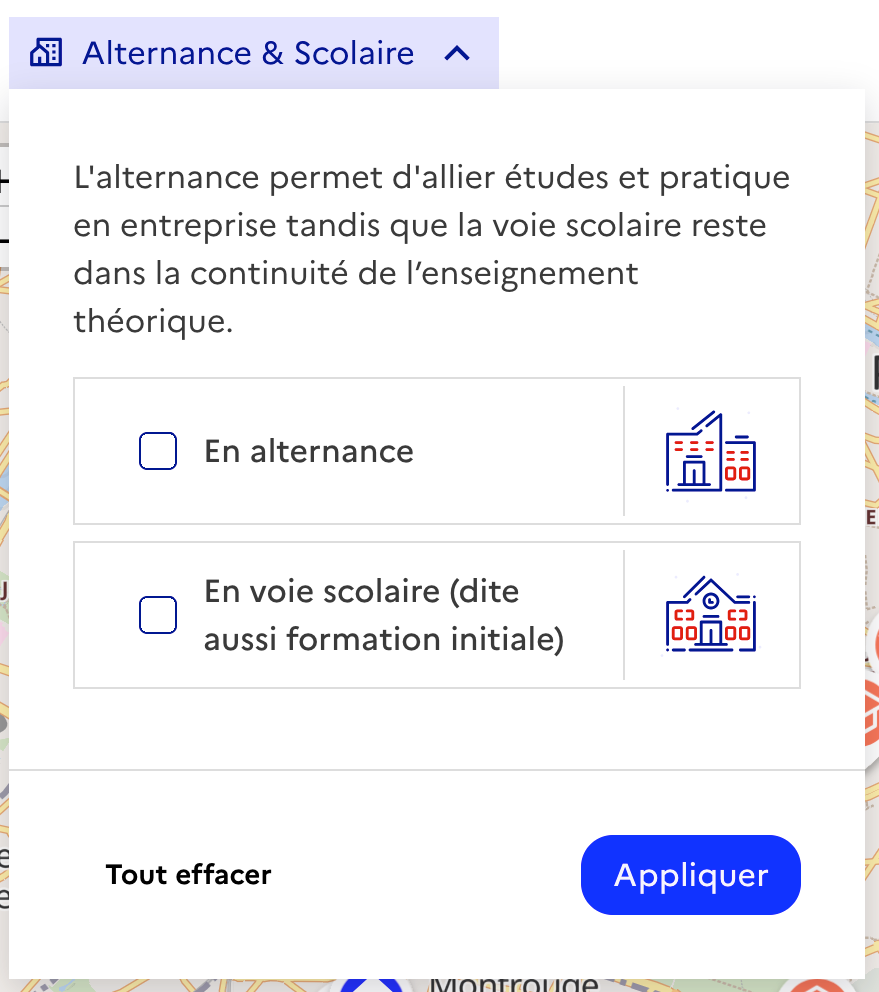Click the Tout effacer link
Viewport: 879px width, 992px height.
tap(188, 874)
